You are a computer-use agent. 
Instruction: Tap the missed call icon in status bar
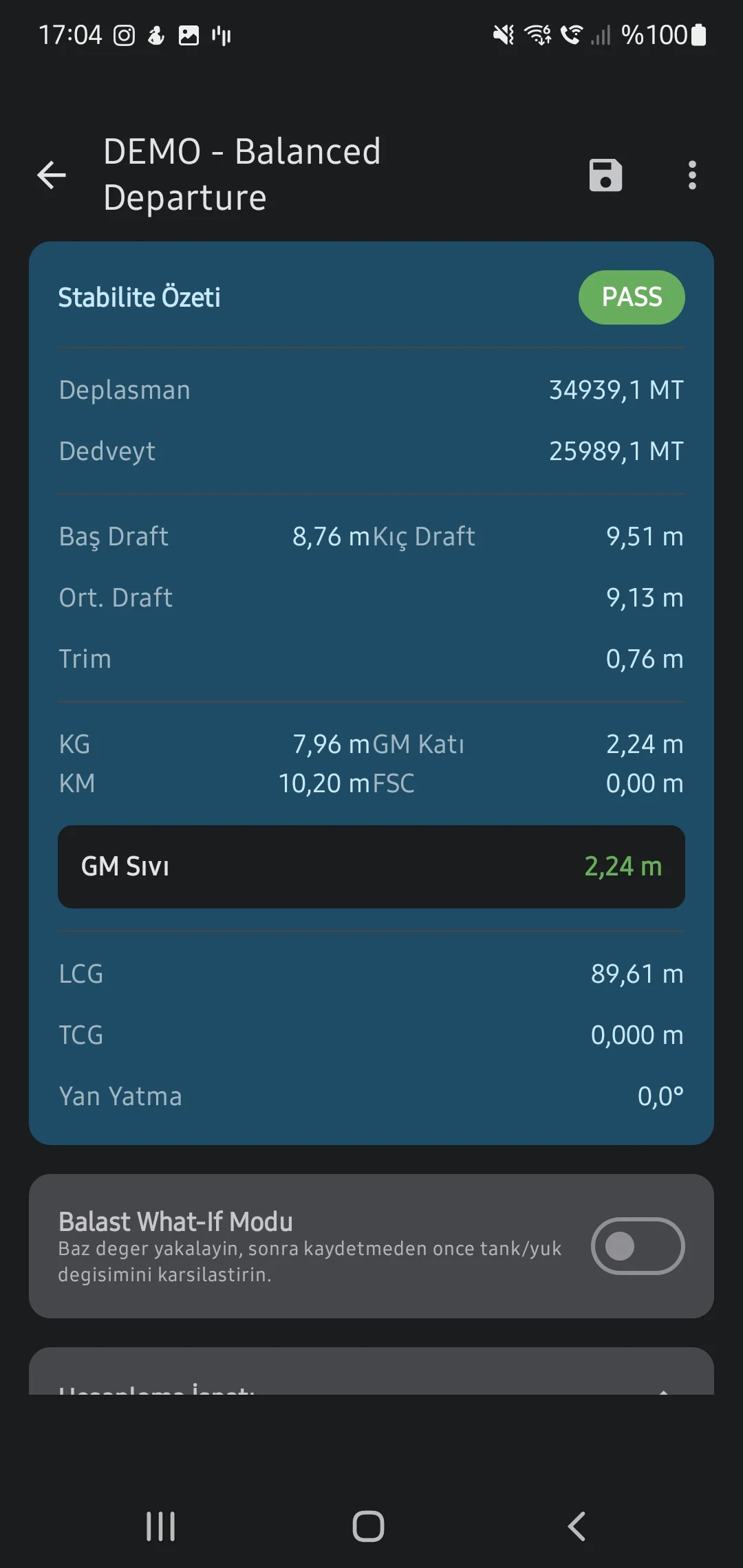click(570, 34)
